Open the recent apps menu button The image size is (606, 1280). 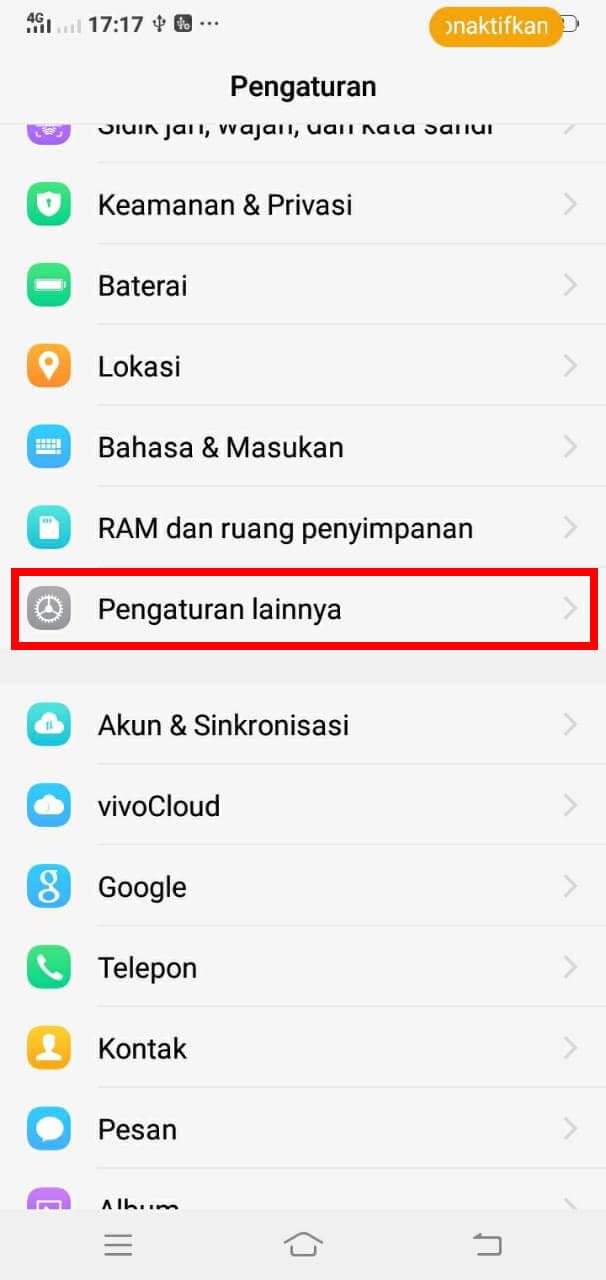click(118, 1244)
